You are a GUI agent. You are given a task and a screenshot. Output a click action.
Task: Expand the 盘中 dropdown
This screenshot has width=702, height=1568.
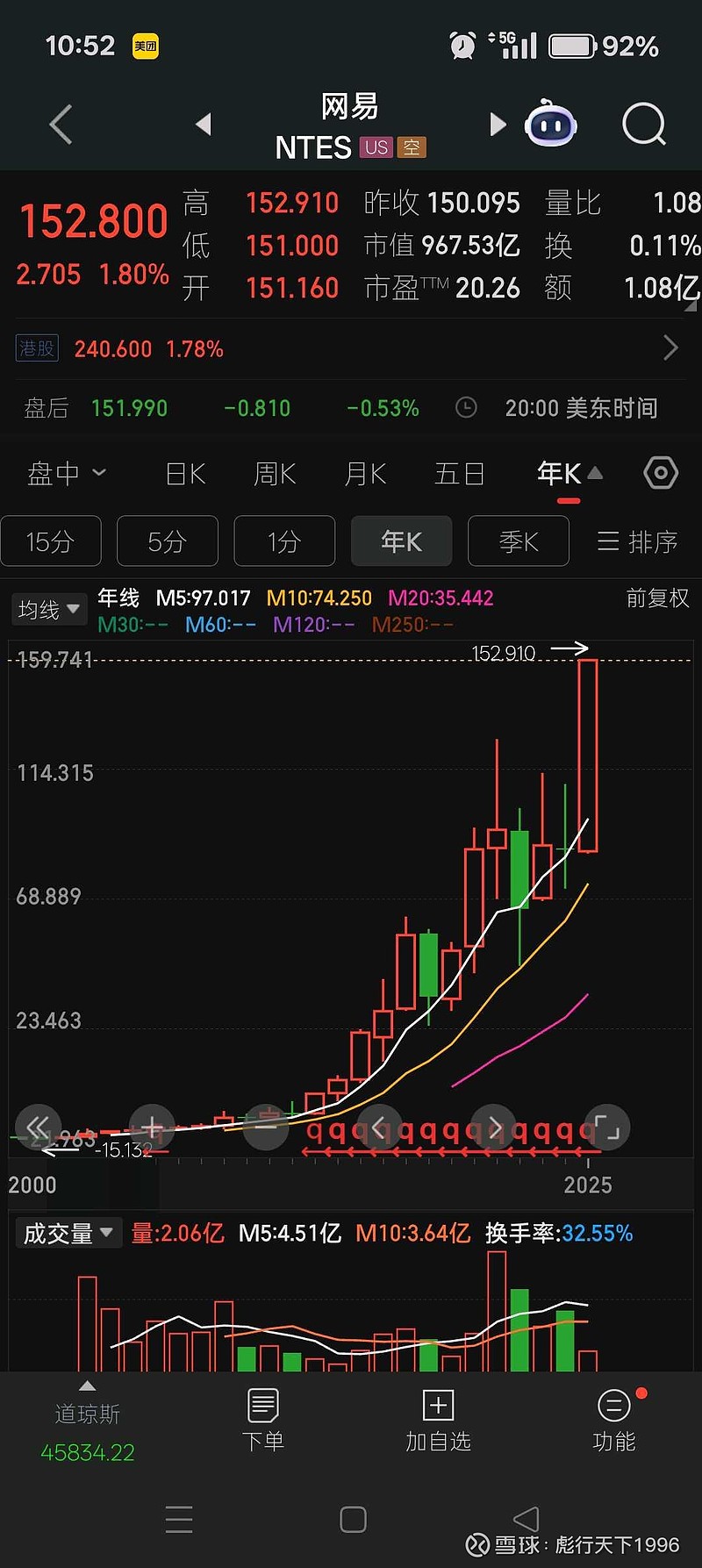coord(67,474)
